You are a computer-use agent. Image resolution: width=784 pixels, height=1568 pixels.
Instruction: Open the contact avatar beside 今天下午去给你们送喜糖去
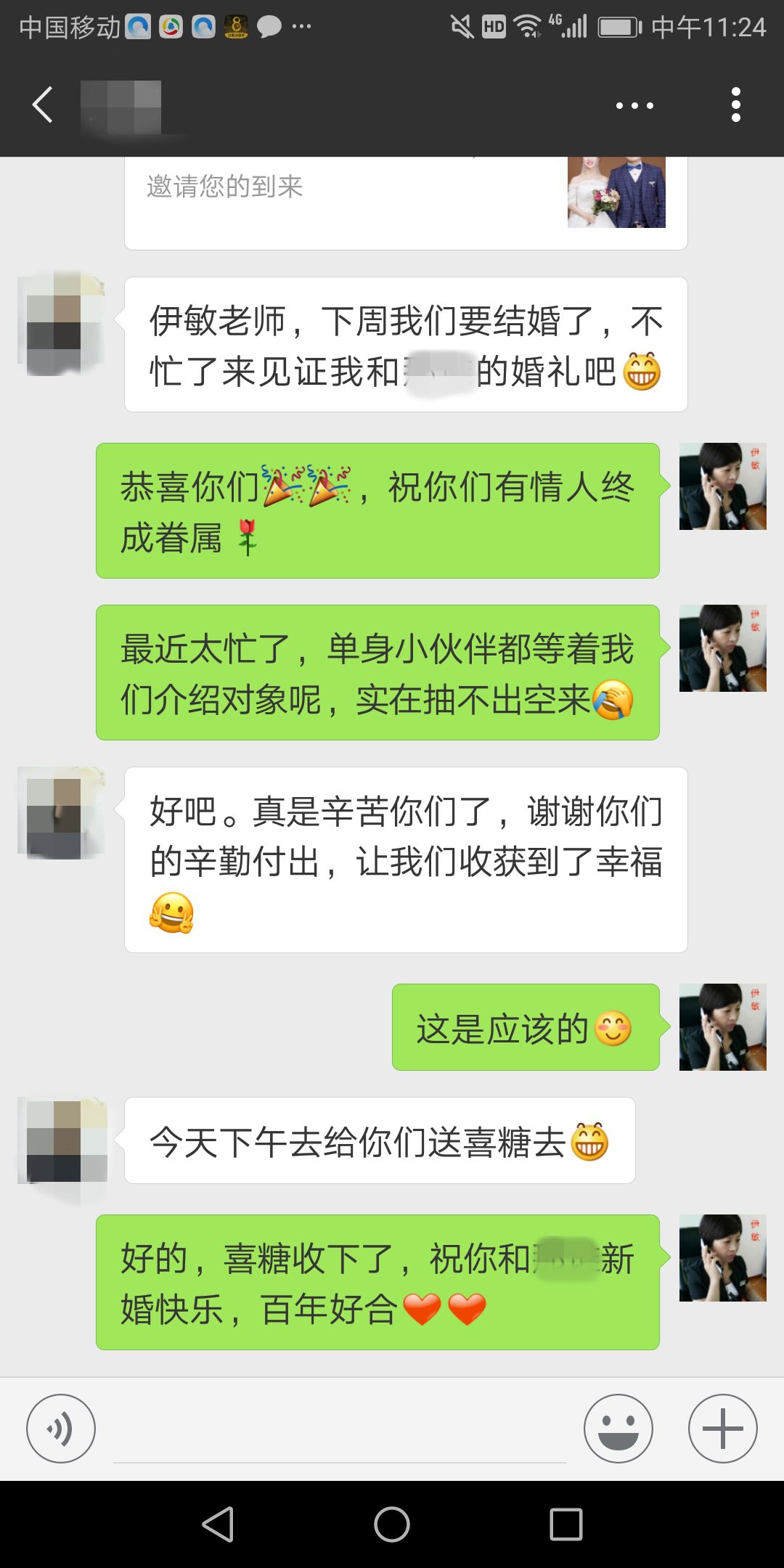(62, 1140)
